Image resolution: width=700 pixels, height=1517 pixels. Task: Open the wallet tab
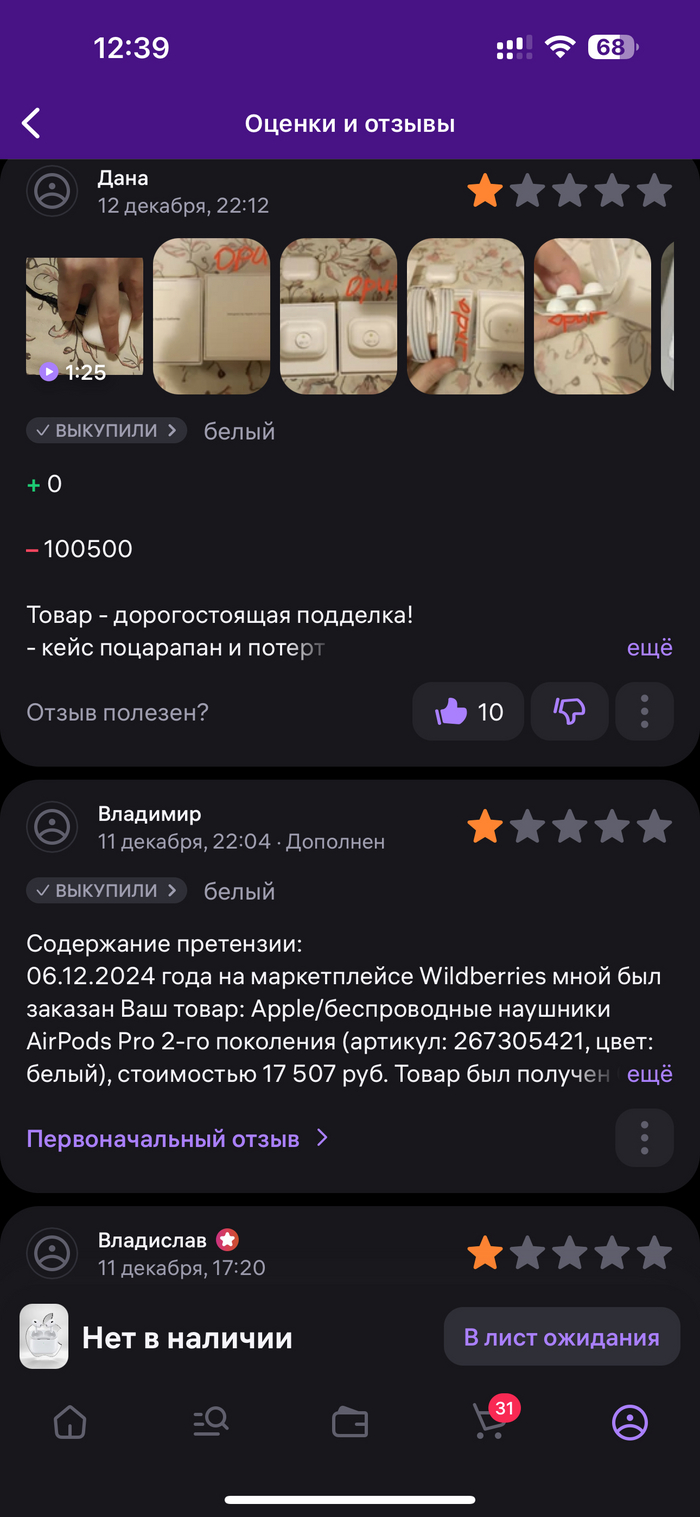(350, 1422)
